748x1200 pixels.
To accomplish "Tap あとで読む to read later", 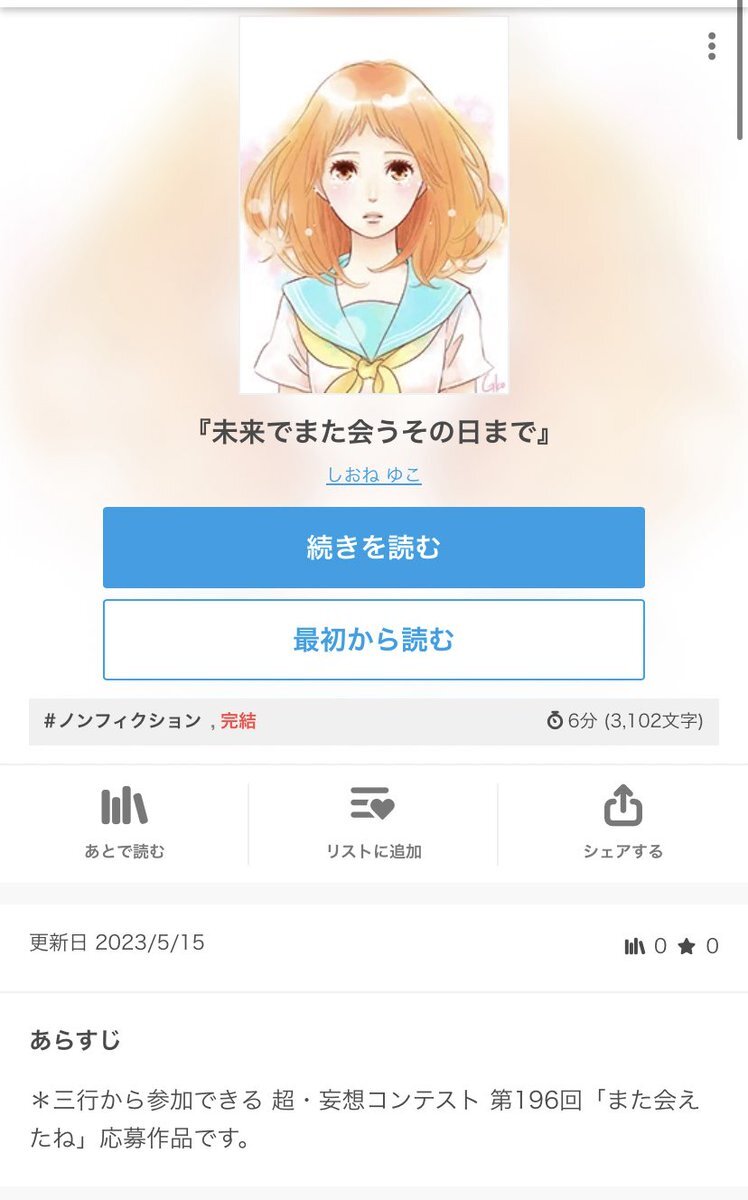I will pos(124,824).
